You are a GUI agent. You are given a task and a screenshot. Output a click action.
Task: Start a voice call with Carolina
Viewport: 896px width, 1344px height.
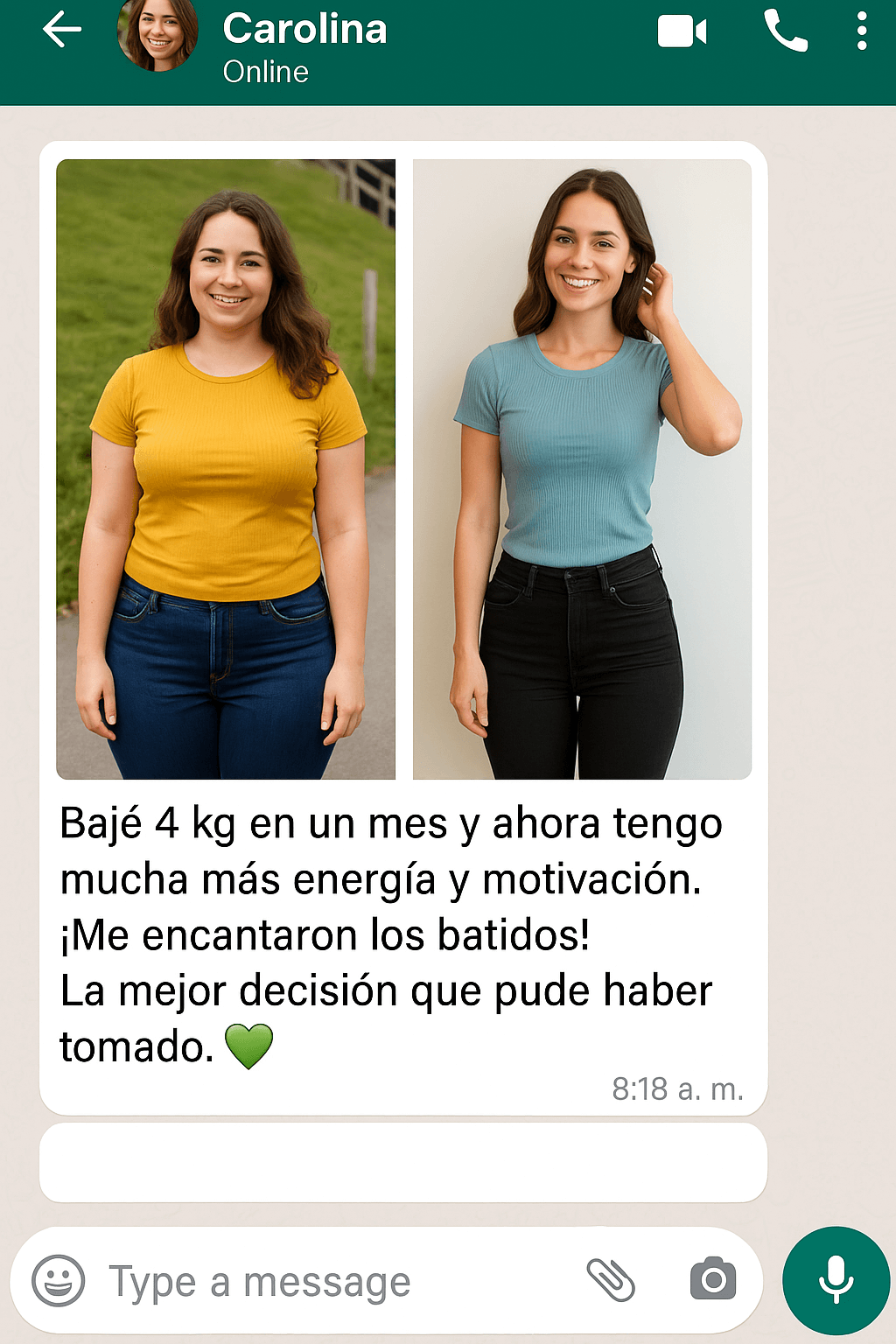click(x=785, y=31)
